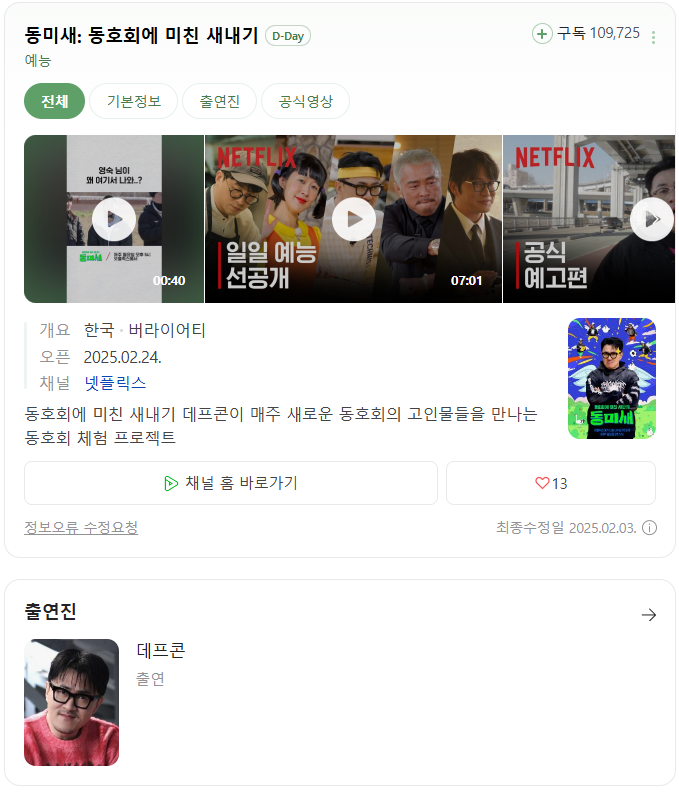Screen dimensions: 679x811
Task: Select the 전체 tab
Action: pos(54,101)
